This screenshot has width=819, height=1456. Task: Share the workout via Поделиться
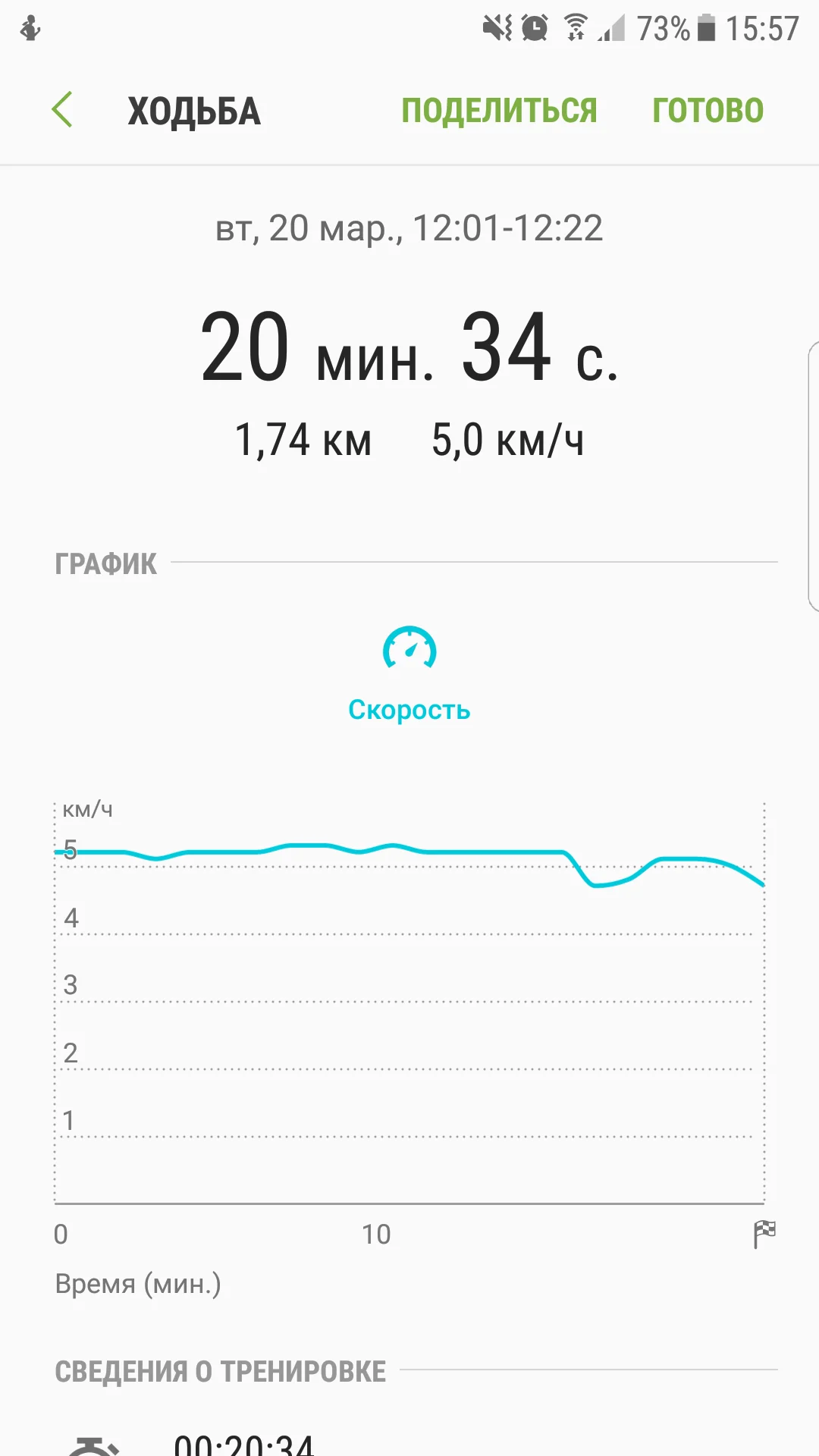tap(499, 111)
